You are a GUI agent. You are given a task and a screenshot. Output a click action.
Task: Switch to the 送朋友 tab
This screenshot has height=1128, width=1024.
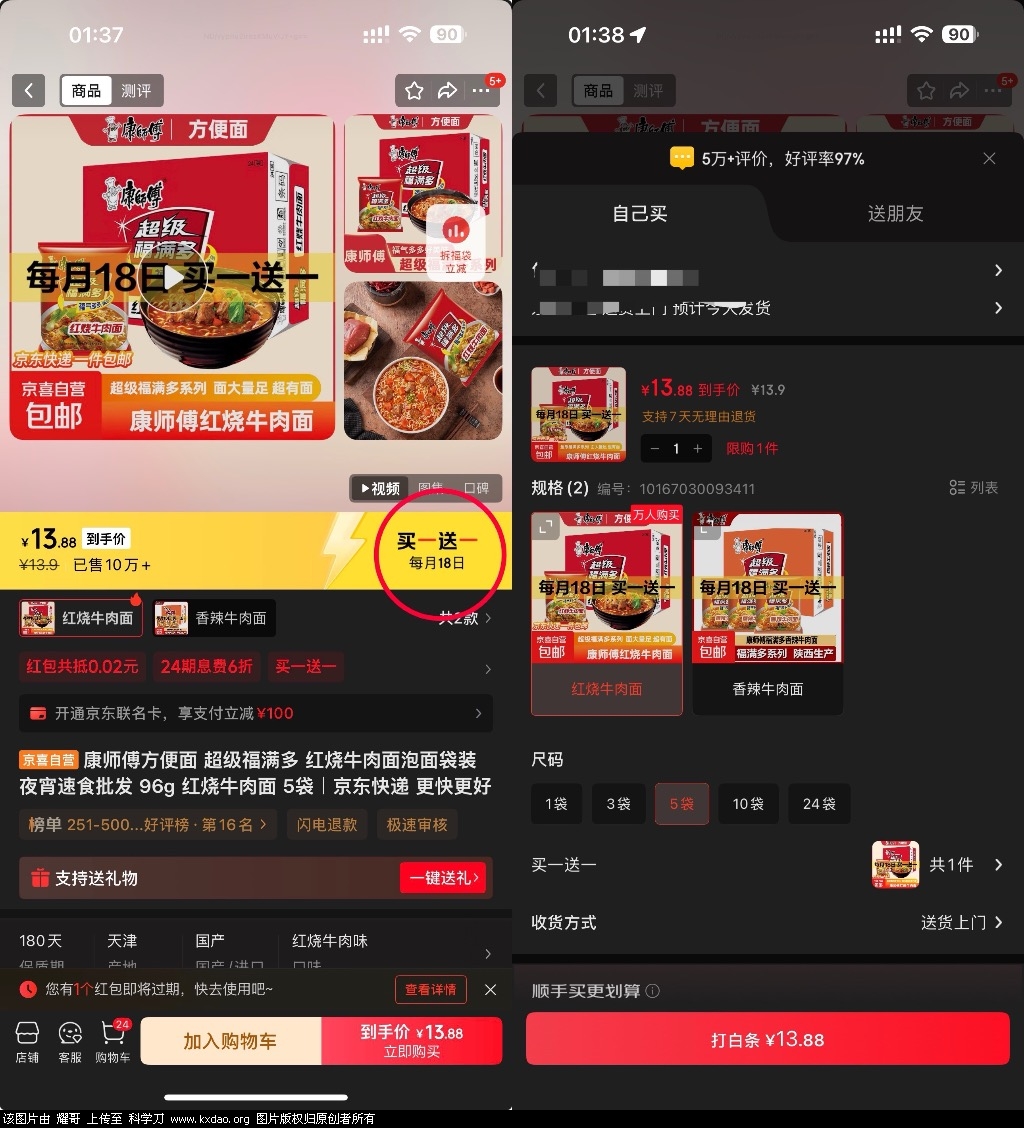click(894, 213)
